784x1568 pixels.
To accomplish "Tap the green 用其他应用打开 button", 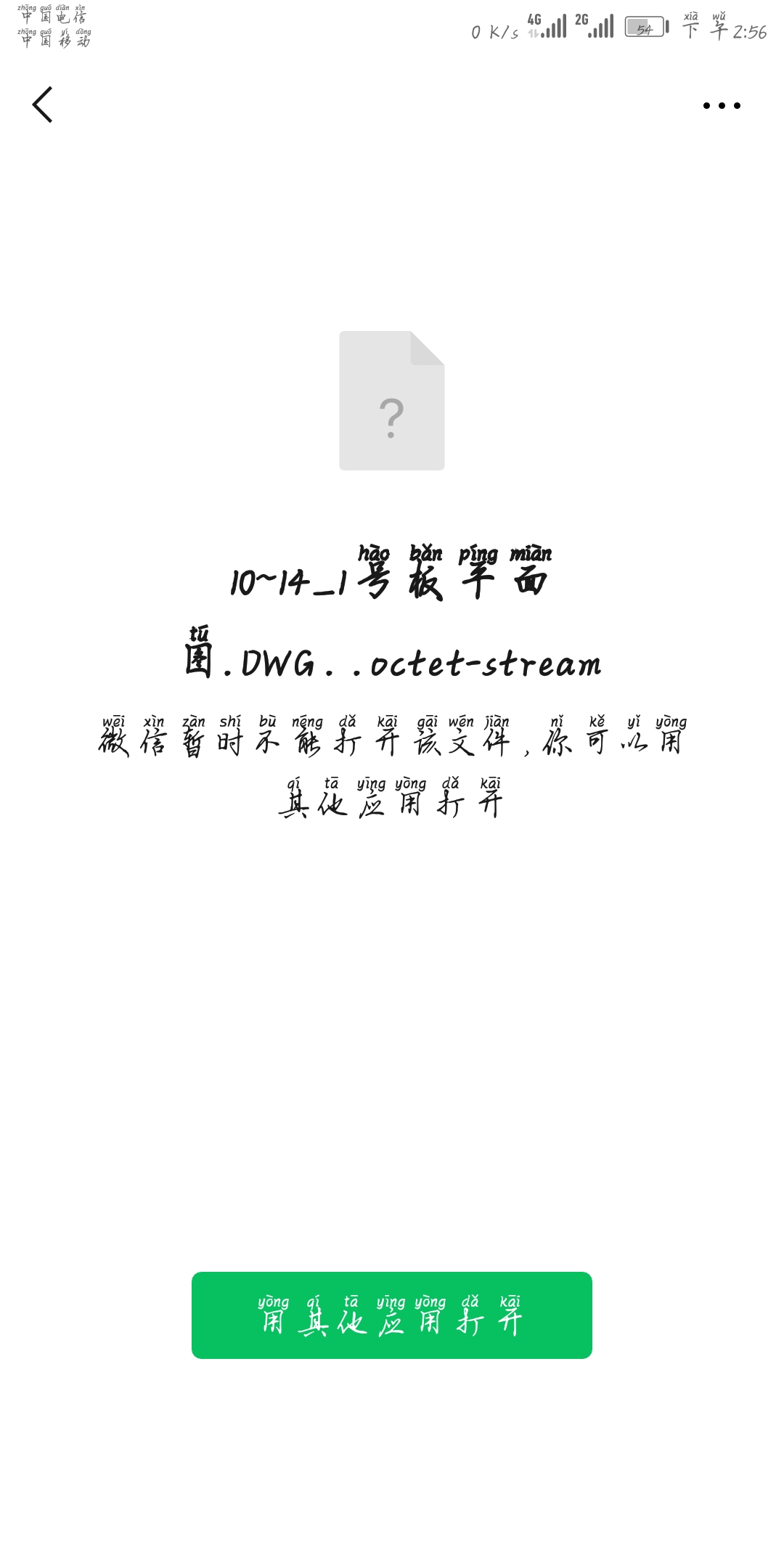I will pos(391,1315).
